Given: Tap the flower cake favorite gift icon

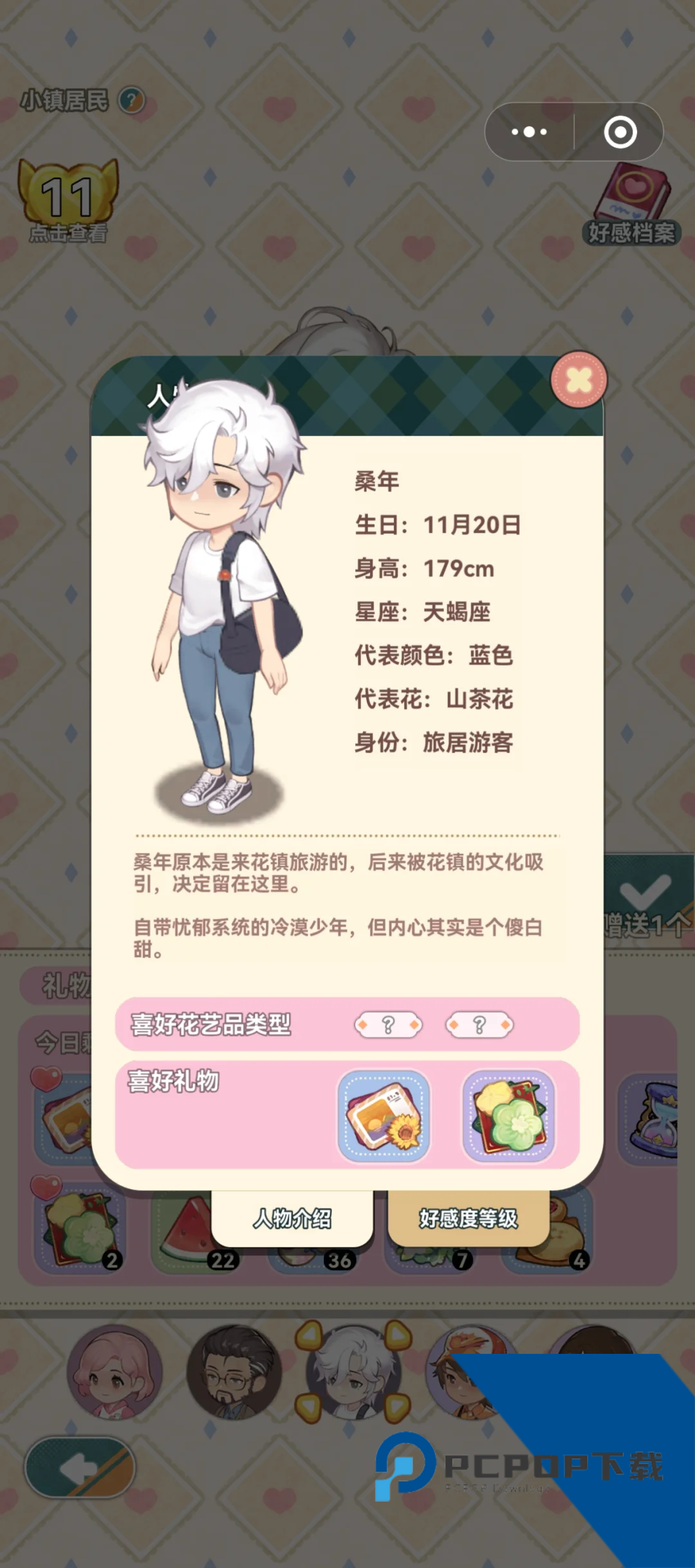Looking at the screenshot, I should click(508, 1116).
